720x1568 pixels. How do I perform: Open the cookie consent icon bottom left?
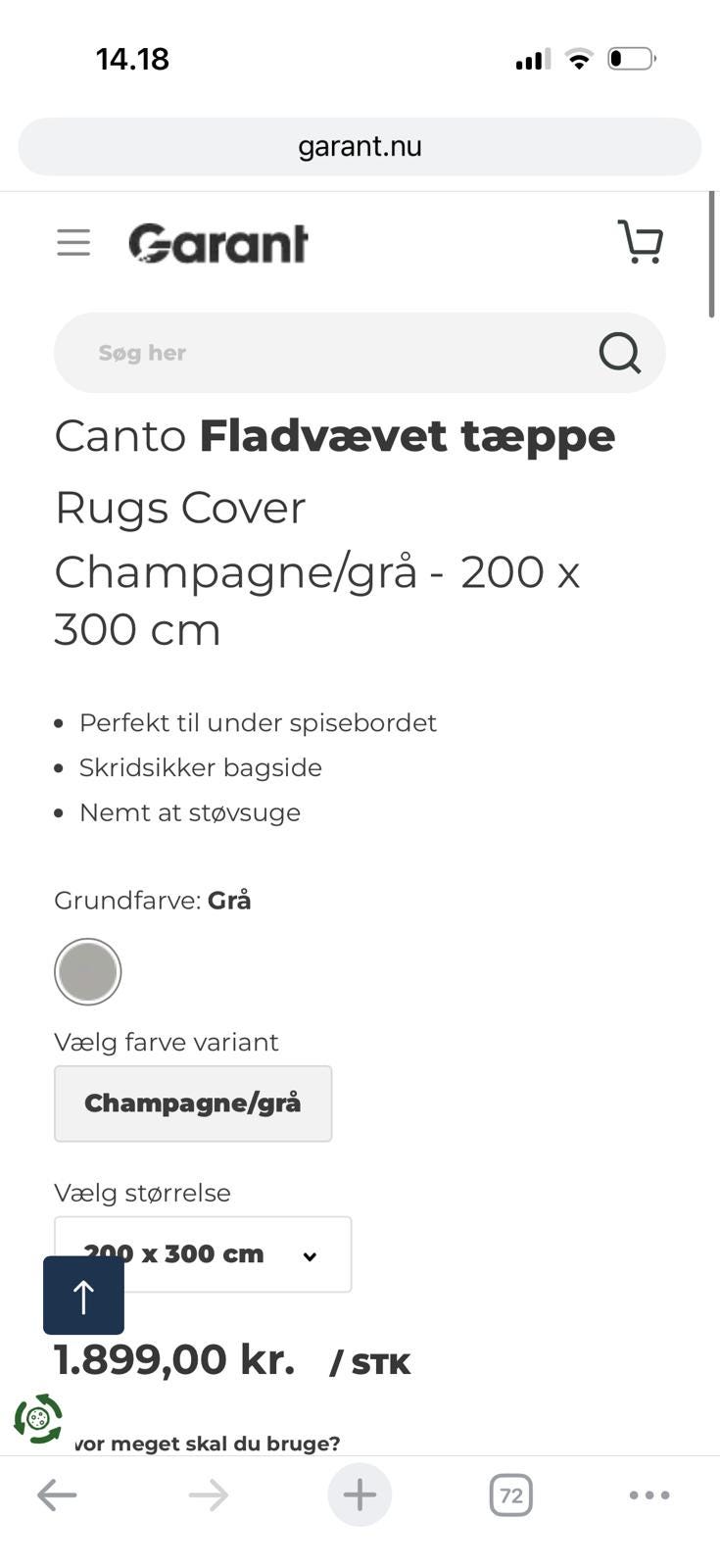(38, 1418)
